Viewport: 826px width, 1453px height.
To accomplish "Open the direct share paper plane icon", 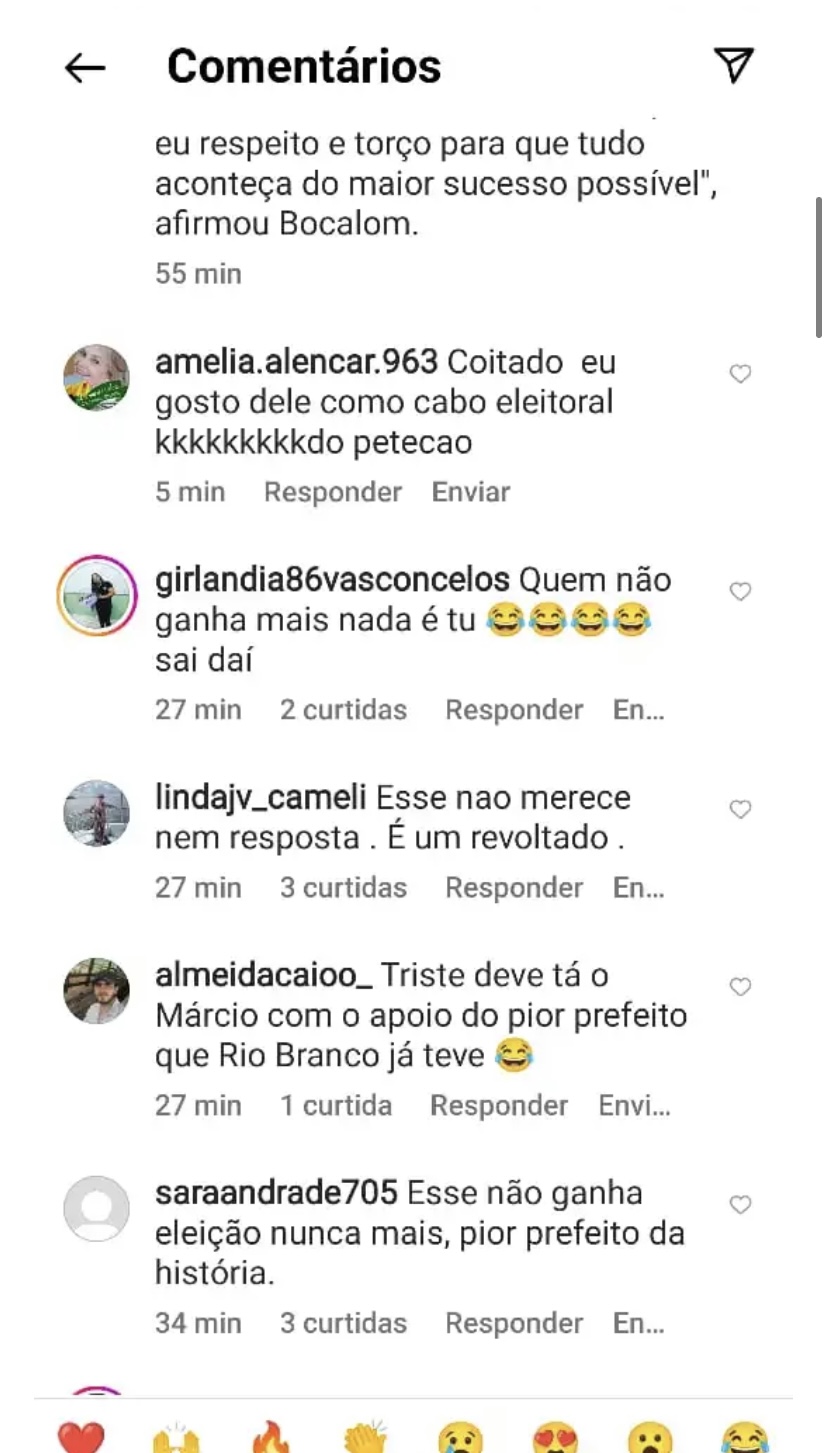I will pos(734,66).
